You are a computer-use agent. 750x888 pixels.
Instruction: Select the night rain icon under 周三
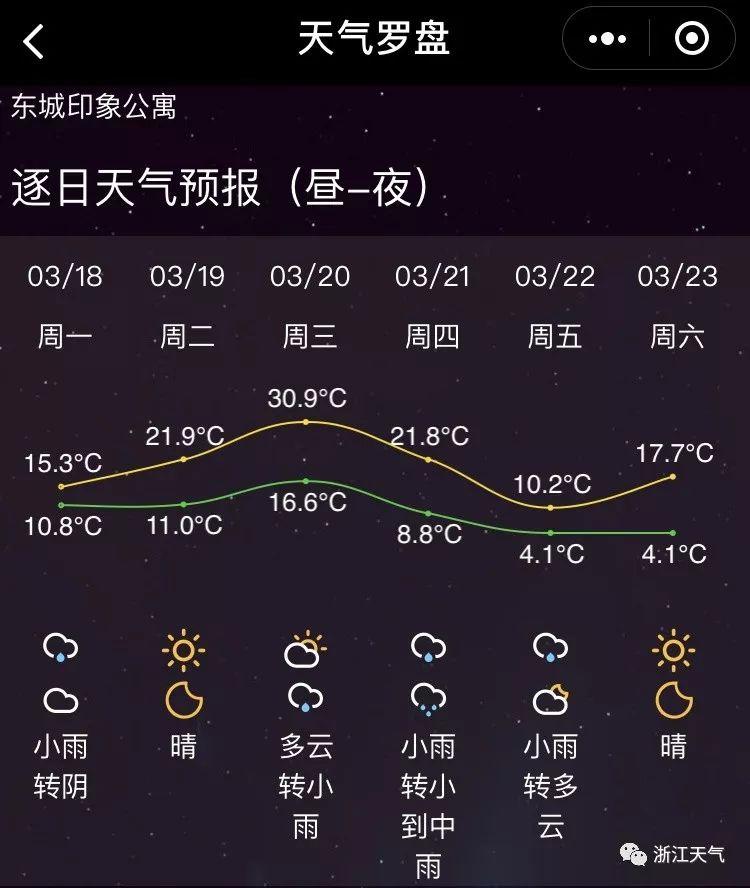[x=305, y=697]
